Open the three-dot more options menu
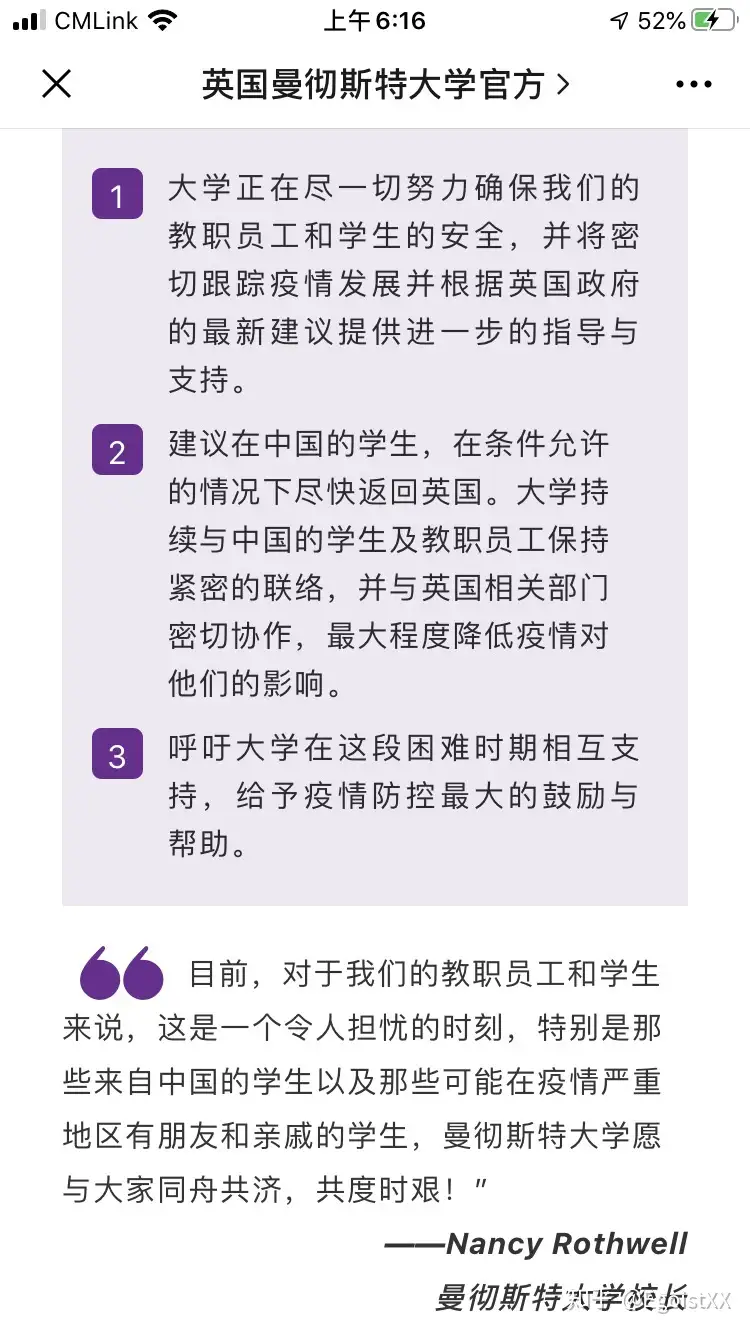Viewport: 750px width, 1334px height. pyautogui.click(x=694, y=85)
